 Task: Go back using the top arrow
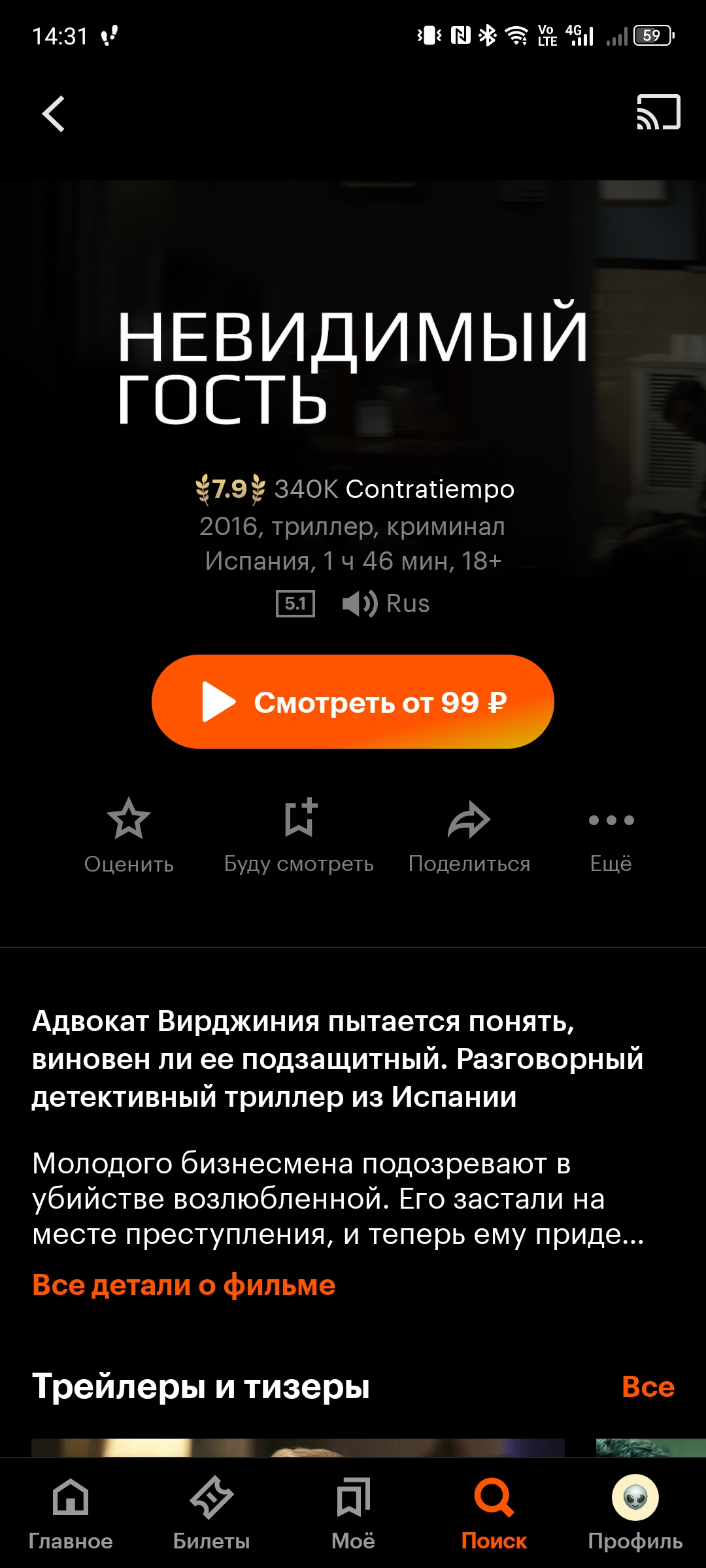[54, 114]
